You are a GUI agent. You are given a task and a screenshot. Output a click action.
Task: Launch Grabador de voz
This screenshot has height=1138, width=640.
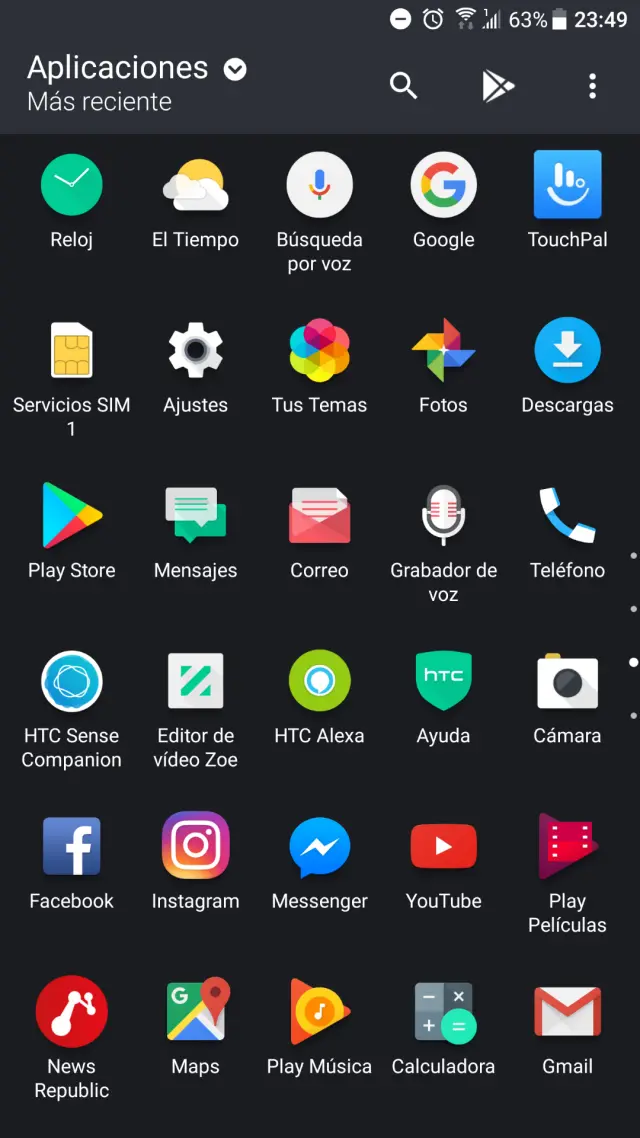[443, 516]
